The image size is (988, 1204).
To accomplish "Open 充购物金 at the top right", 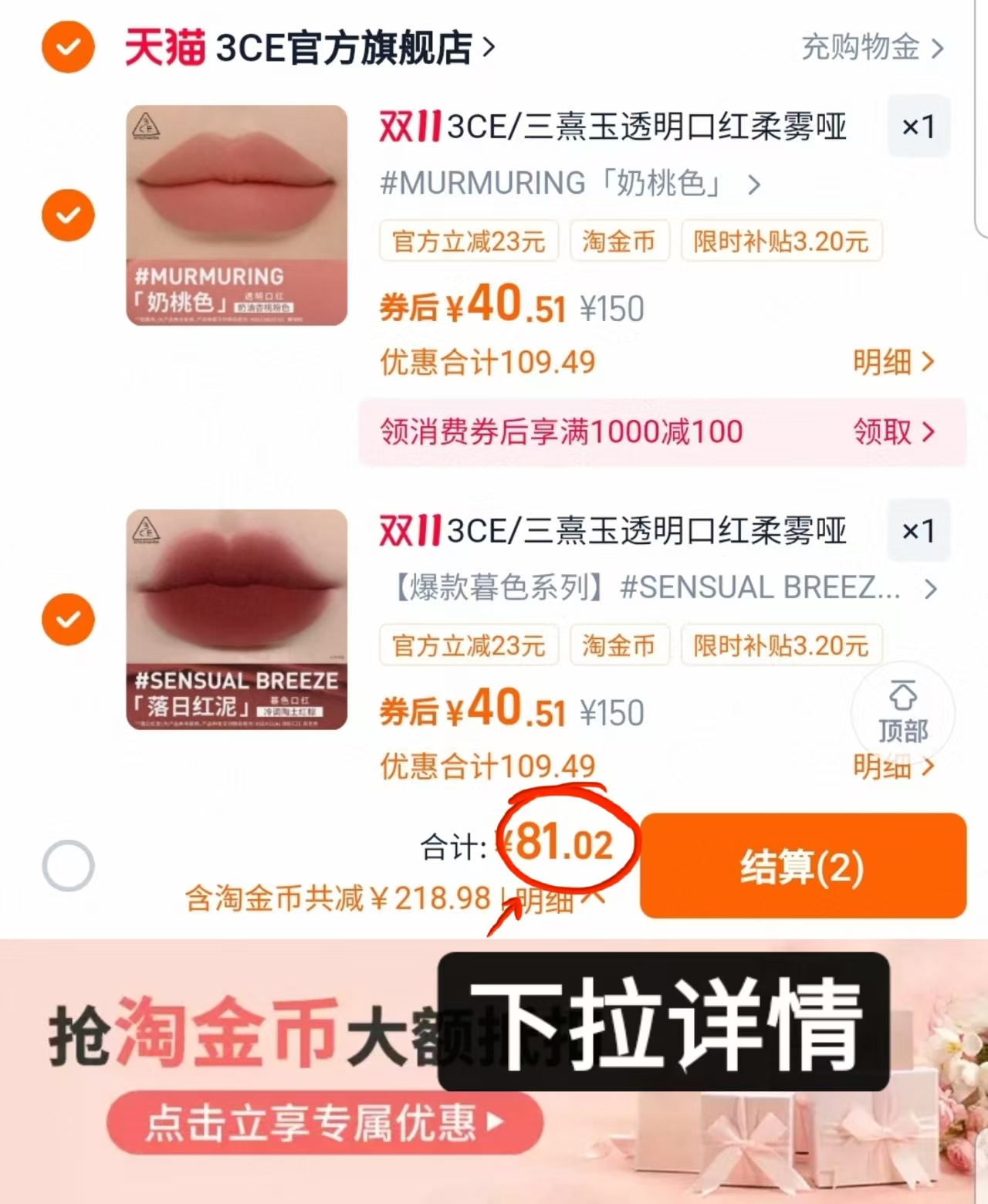I will (x=863, y=48).
